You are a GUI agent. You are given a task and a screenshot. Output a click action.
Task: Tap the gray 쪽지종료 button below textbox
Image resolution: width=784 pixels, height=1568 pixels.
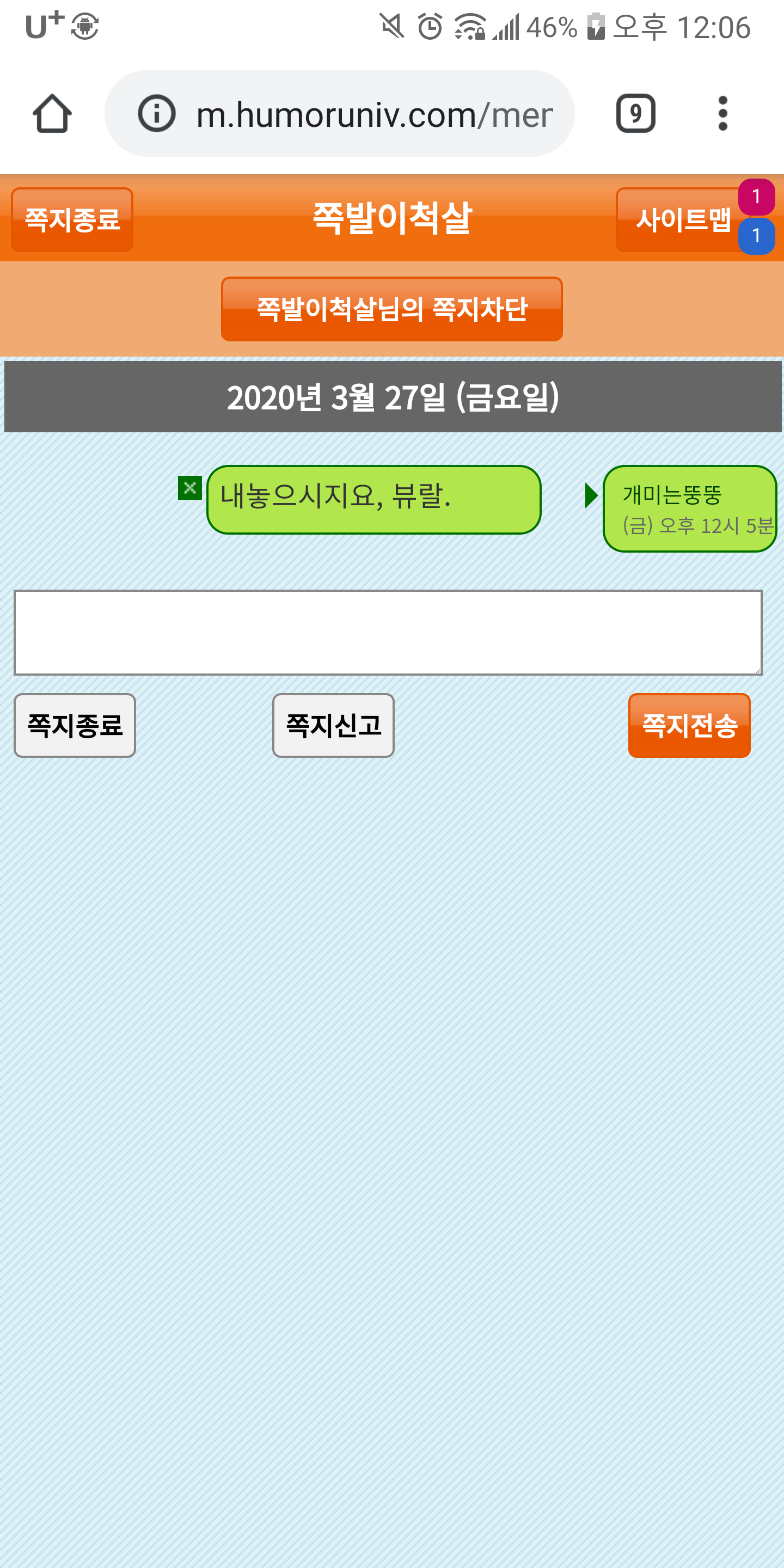coord(74,725)
